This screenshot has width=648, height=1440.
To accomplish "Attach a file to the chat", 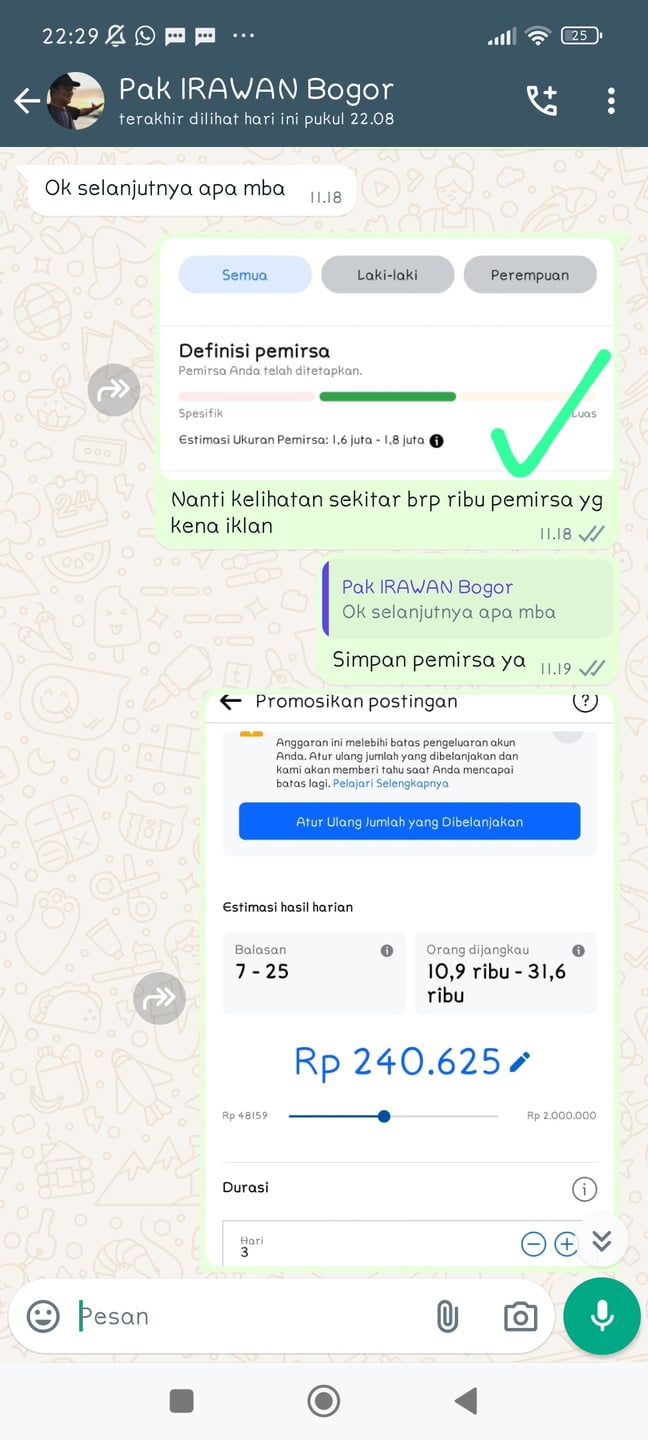I will tap(447, 1317).
